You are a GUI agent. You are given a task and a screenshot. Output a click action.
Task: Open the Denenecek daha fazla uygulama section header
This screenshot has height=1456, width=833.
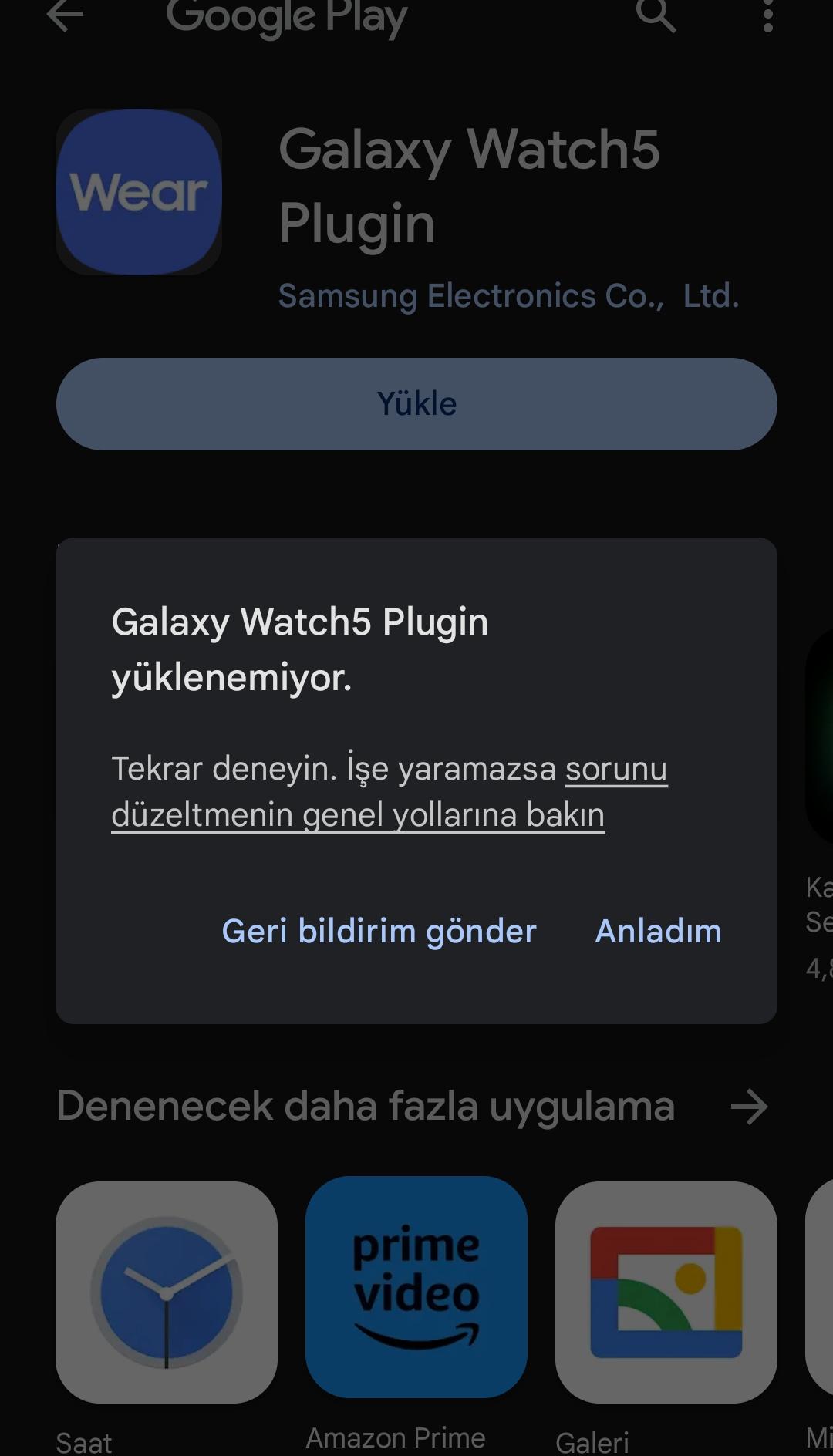coord(366,1107)
